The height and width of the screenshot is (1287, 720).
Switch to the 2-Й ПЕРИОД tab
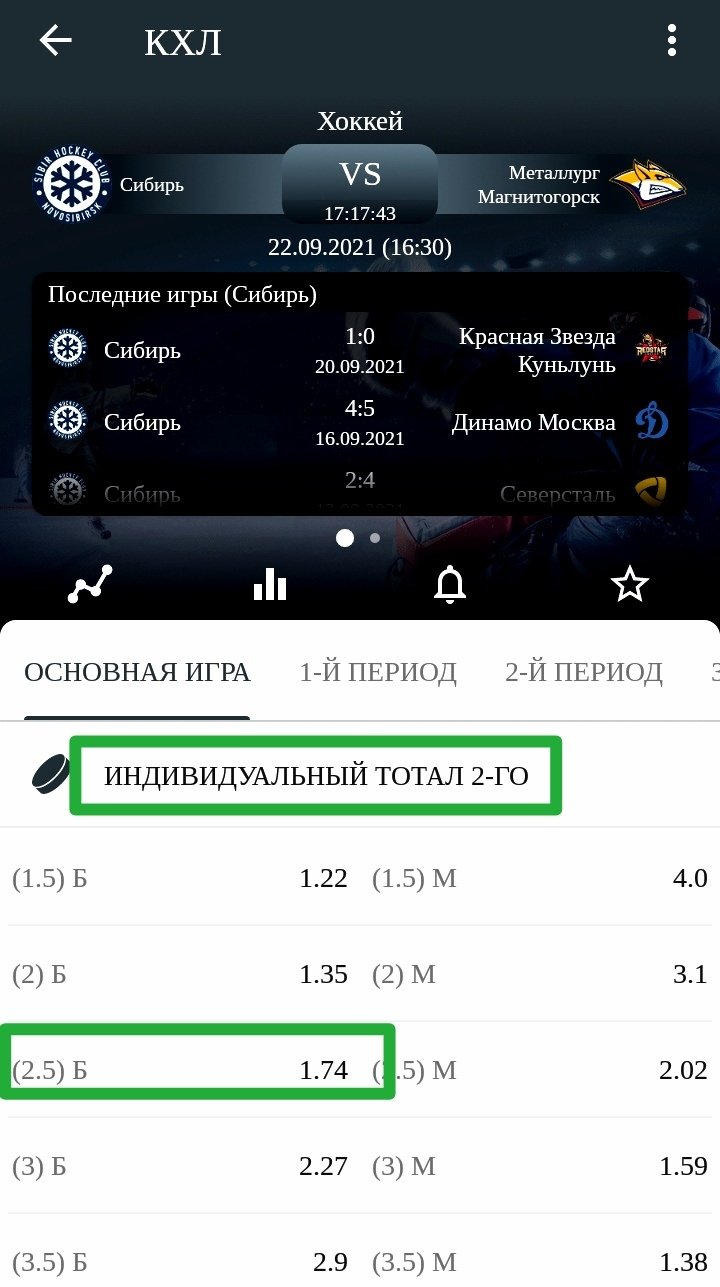(x=584, y=672)
